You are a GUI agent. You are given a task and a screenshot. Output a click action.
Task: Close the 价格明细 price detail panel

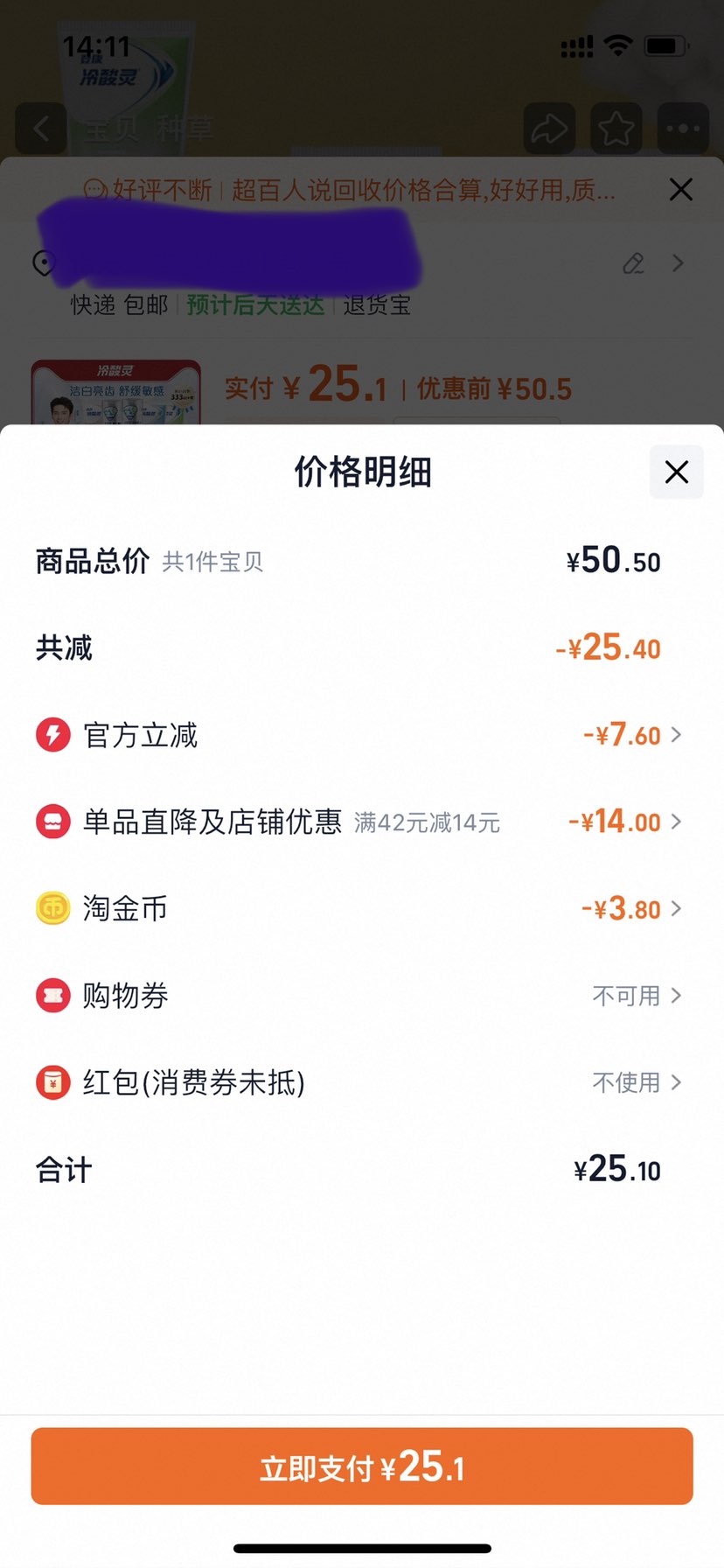(x=675, y=472)
